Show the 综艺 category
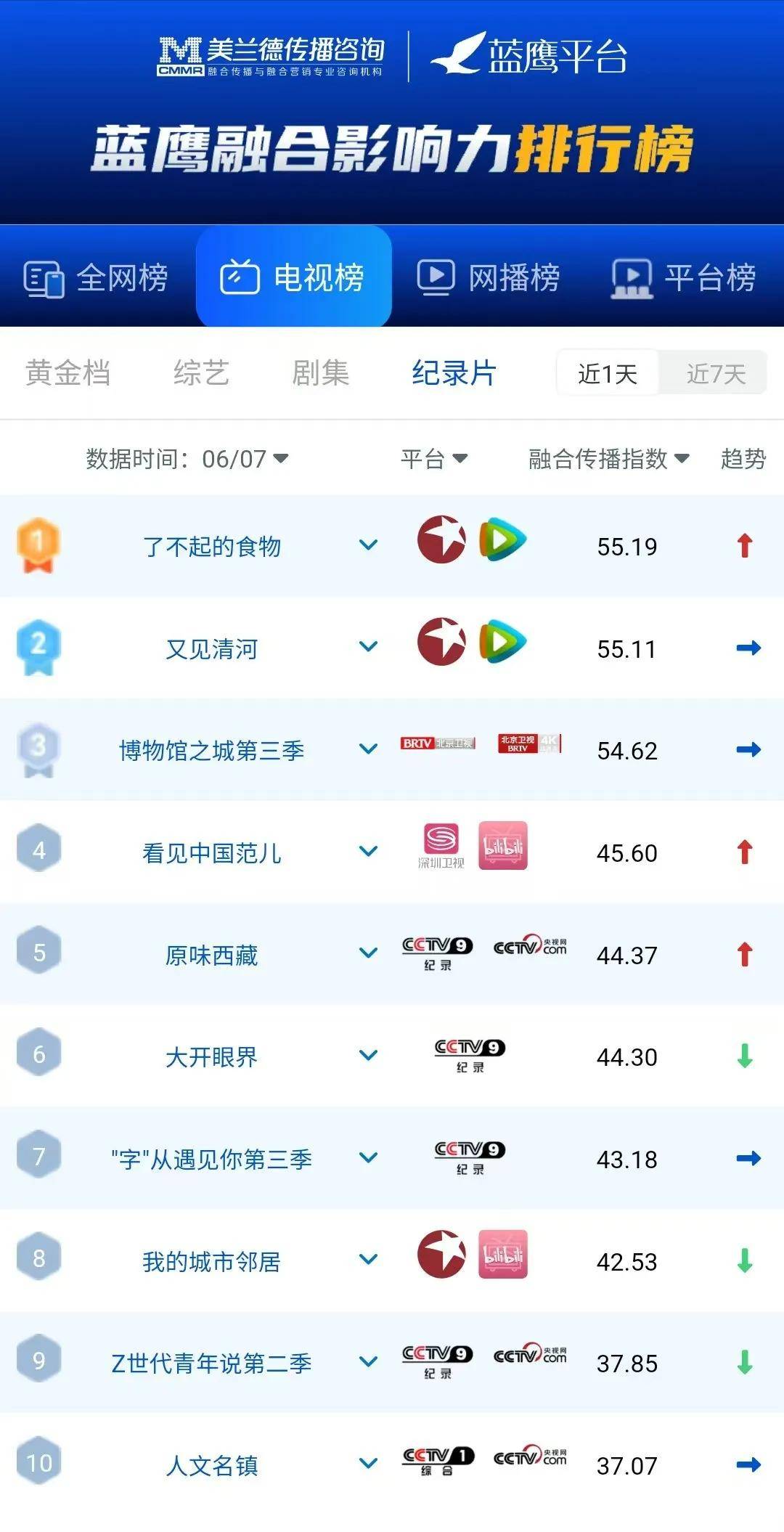 point(201,373)
